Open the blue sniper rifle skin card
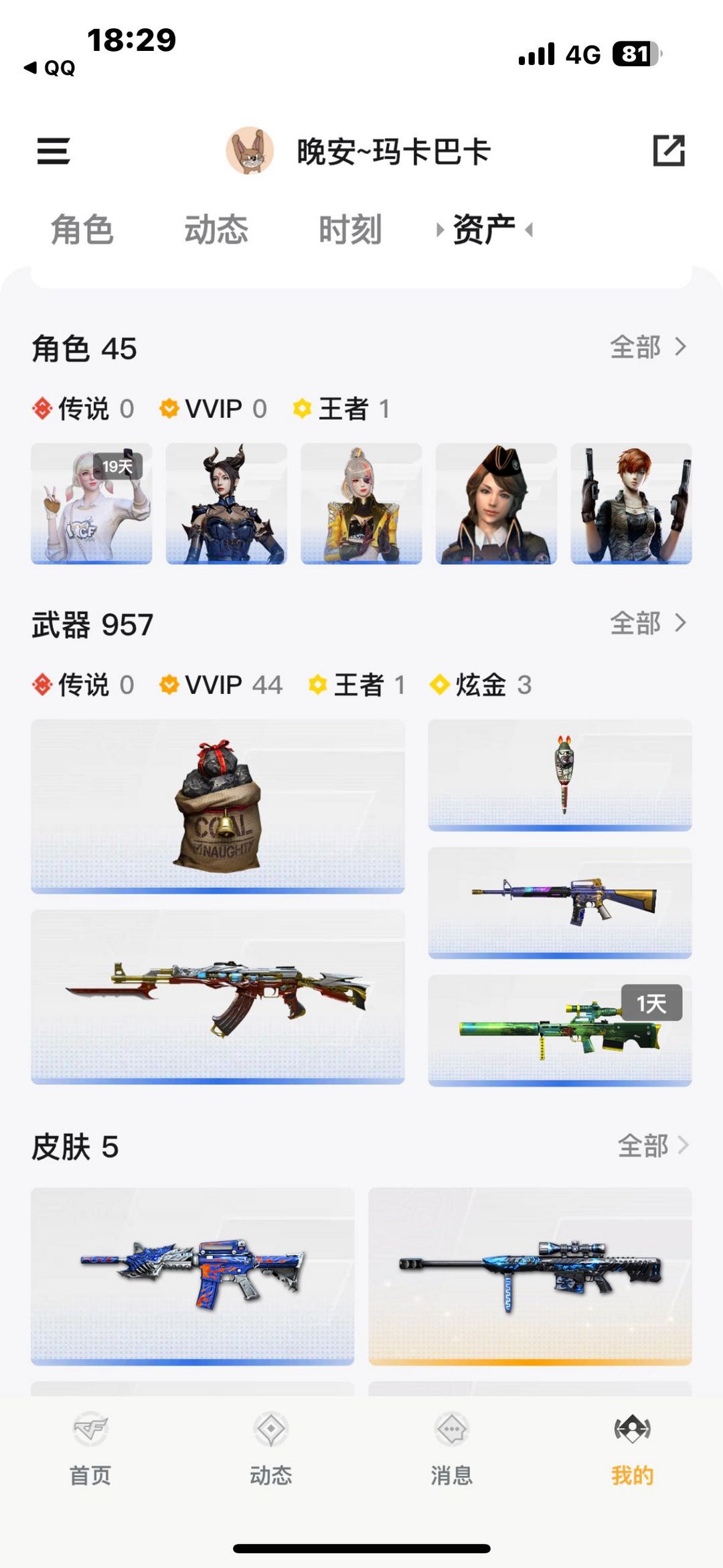Screen dimensions: 723x1568 click(530, 1275)
